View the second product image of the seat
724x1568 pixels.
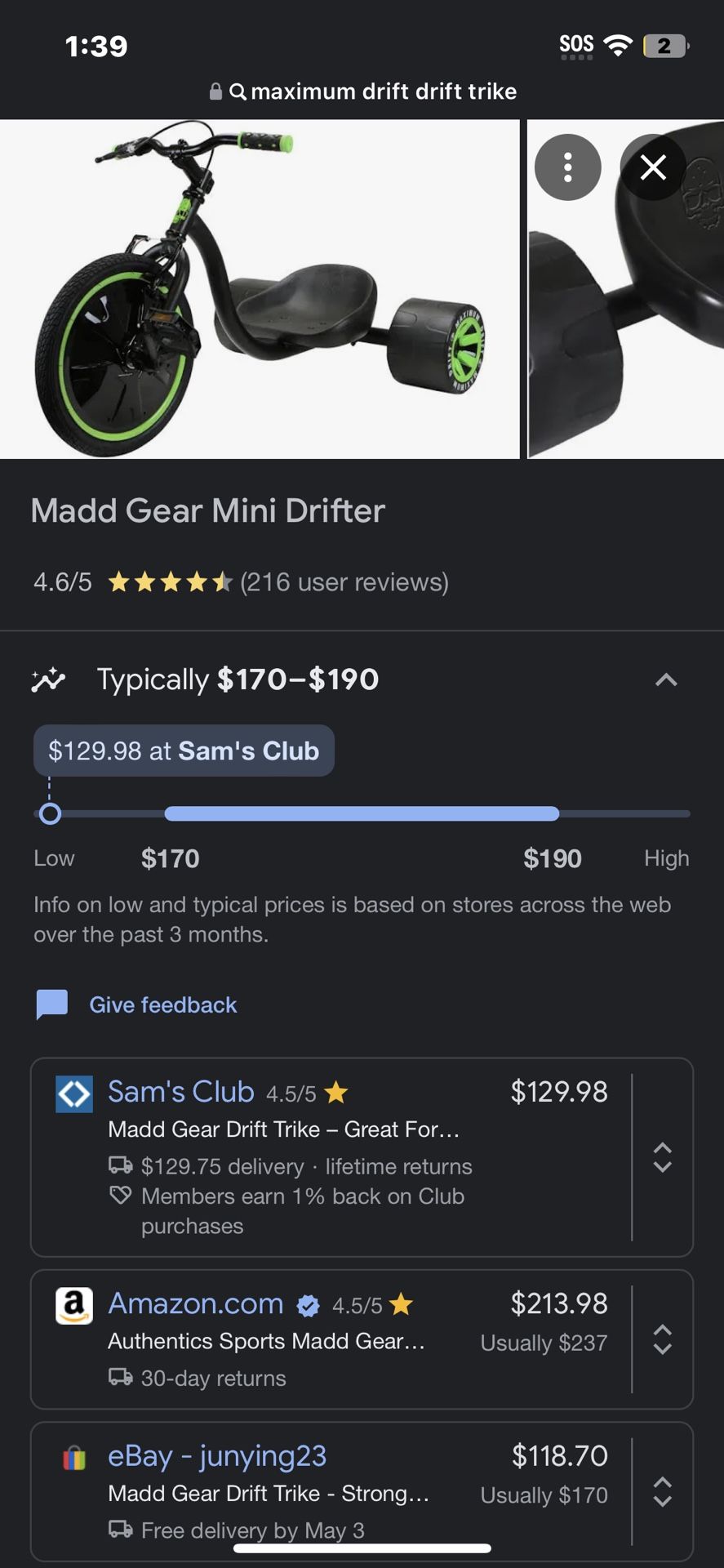tap(626, 289)
